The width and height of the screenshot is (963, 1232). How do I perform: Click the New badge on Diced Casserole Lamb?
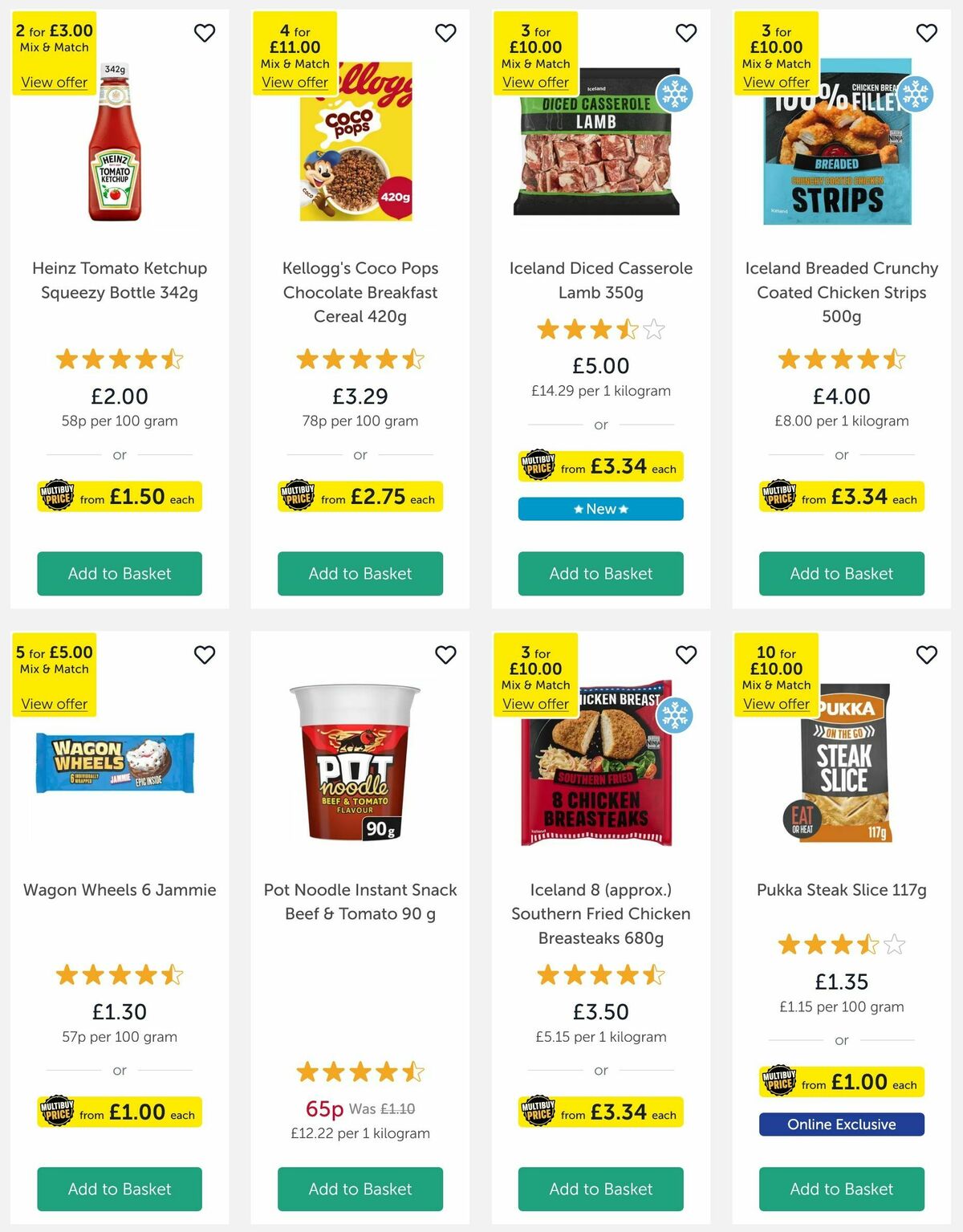click(600, 509)
